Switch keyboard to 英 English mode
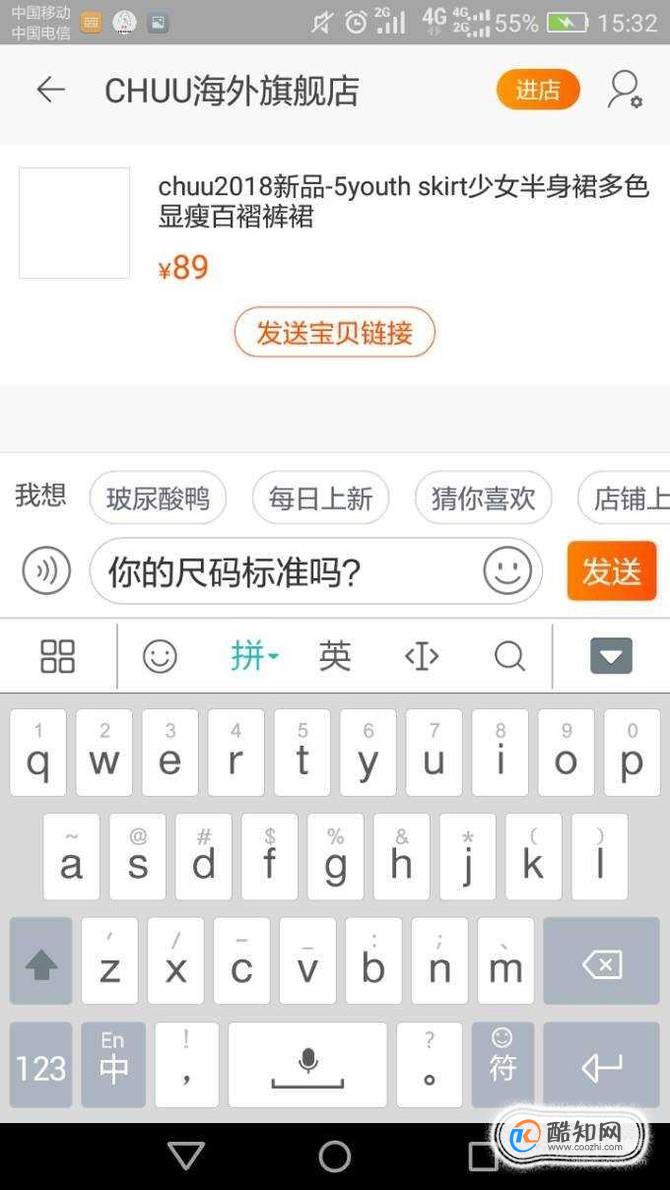The image size is (670, 1190). click(335, 656)
